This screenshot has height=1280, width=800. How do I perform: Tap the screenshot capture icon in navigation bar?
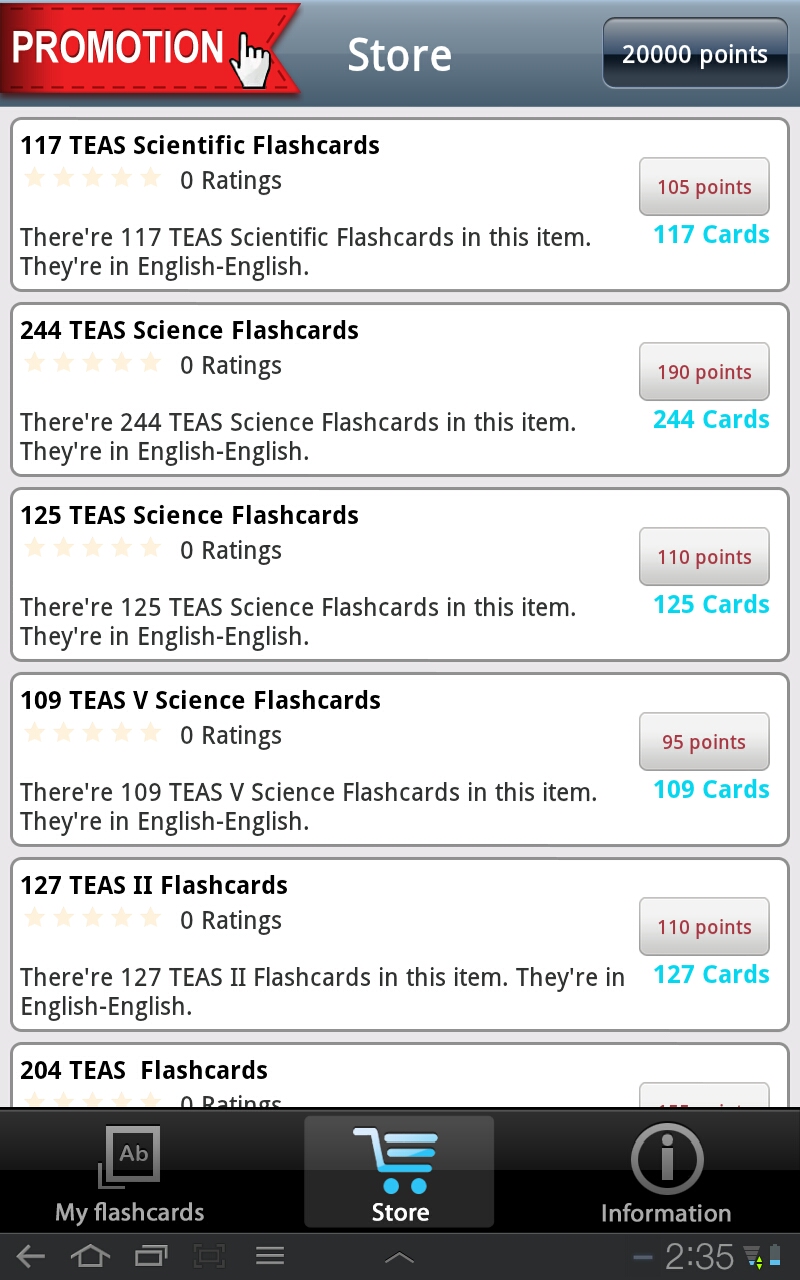(x=210, y=1255)
